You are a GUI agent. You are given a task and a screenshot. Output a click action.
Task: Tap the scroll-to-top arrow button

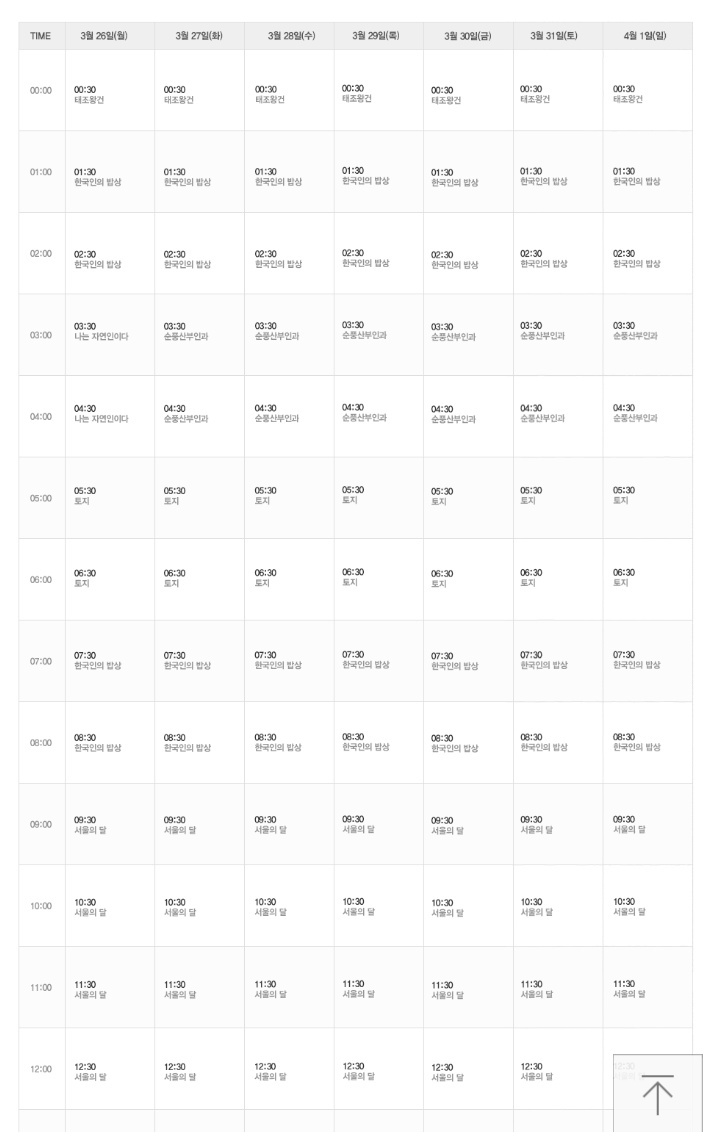(658, 1093)
